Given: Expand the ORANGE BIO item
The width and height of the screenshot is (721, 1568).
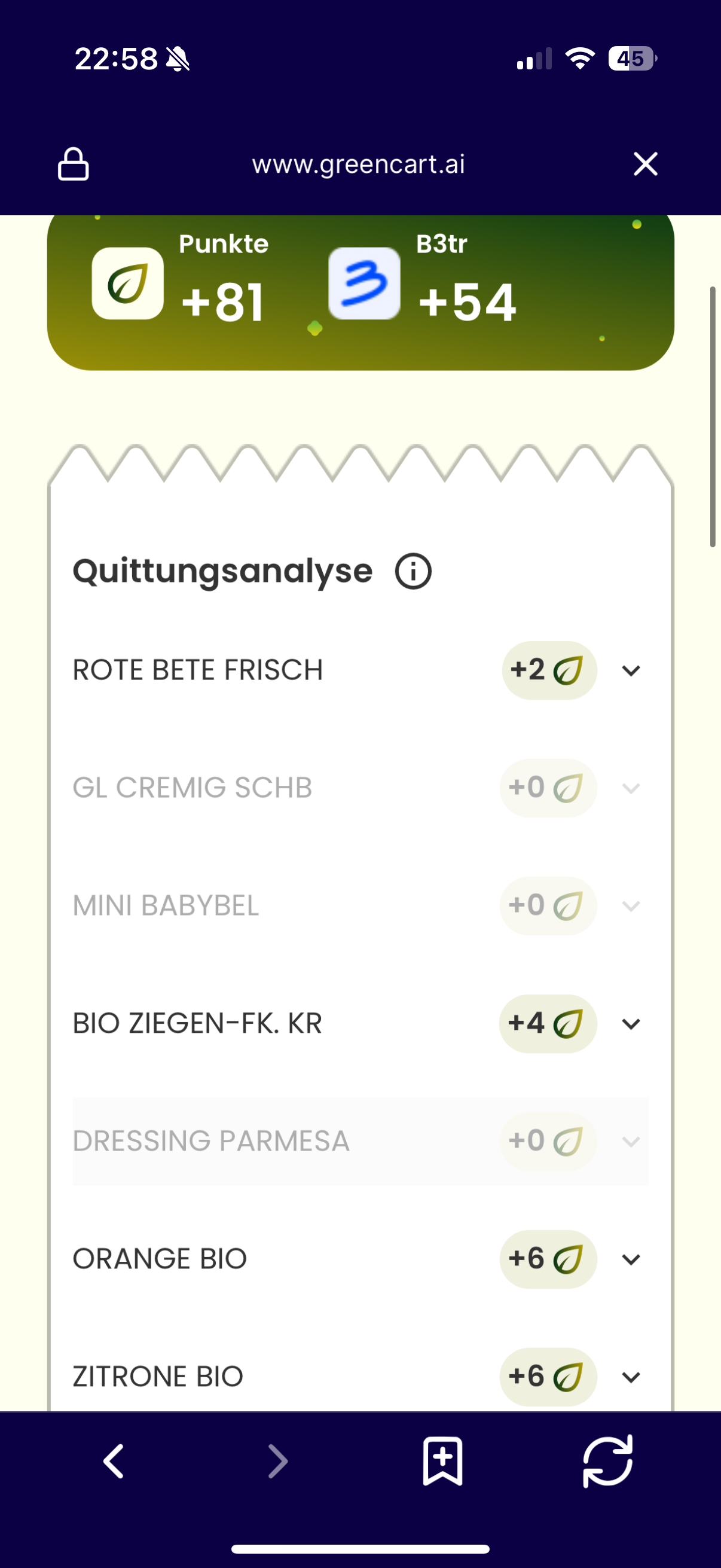Looking at the screenshot, I should coord(631,1259).
